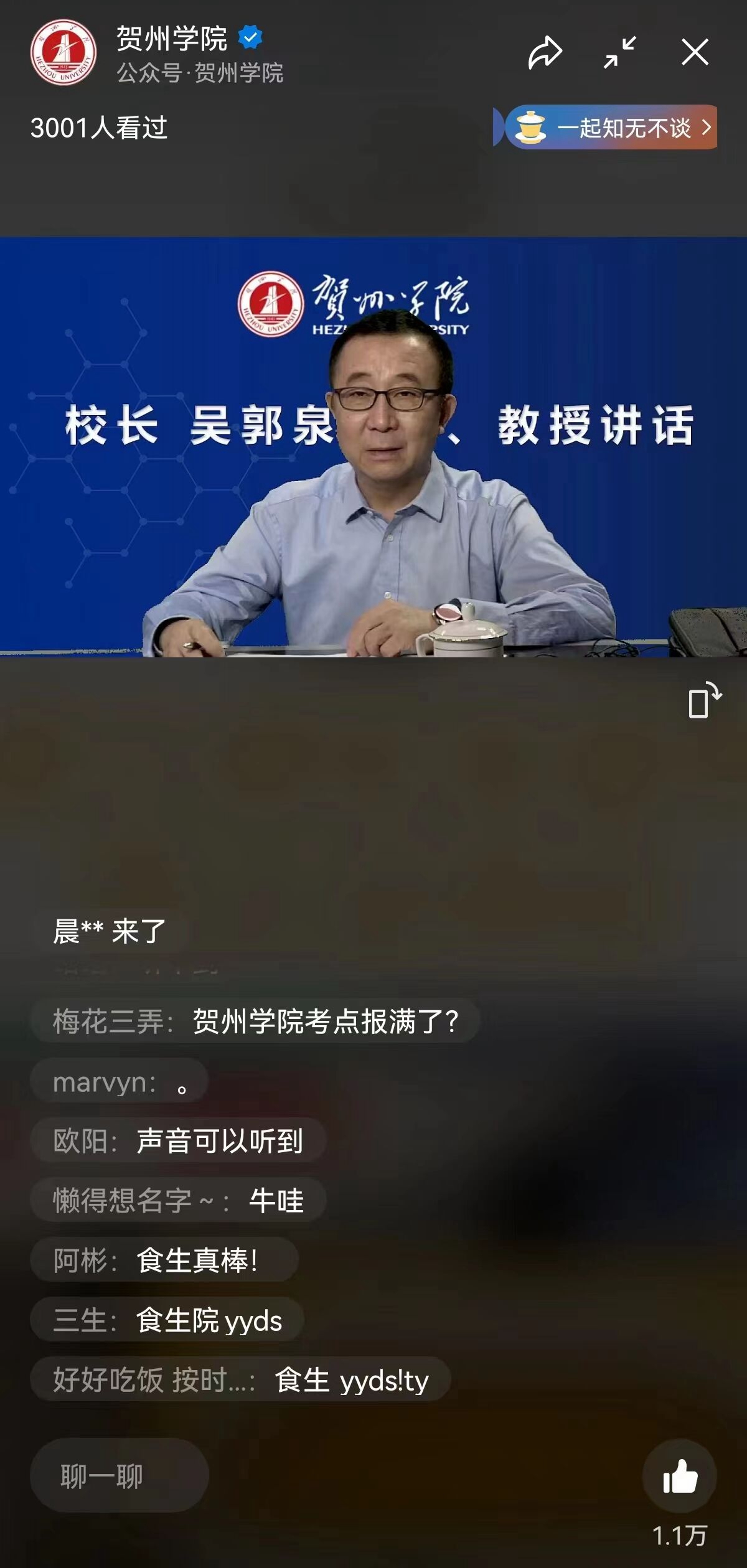Like the live stream with thumbs-up

pyautogui.click(x=679, y=1476)
